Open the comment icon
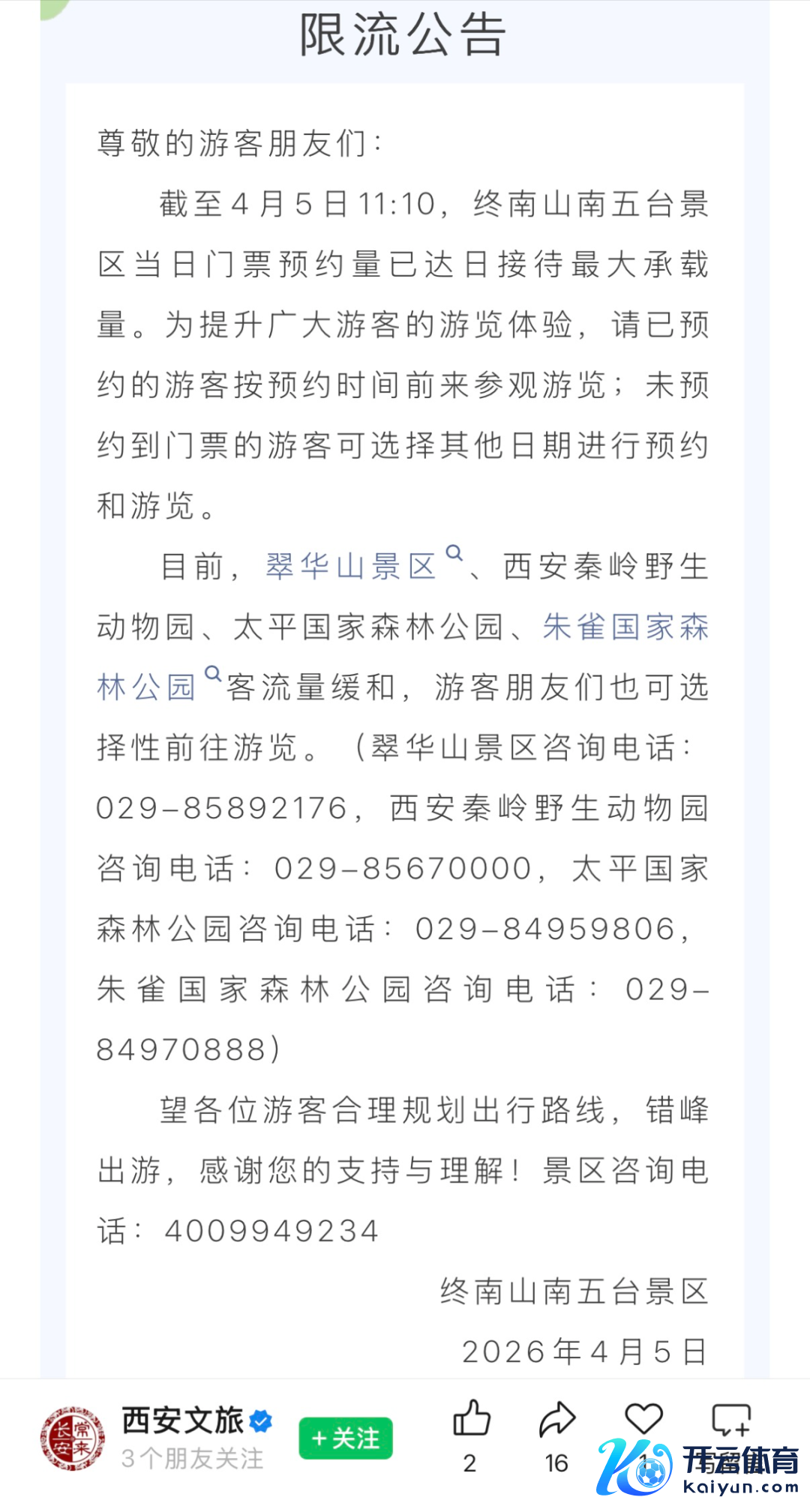 (730, 1419)
